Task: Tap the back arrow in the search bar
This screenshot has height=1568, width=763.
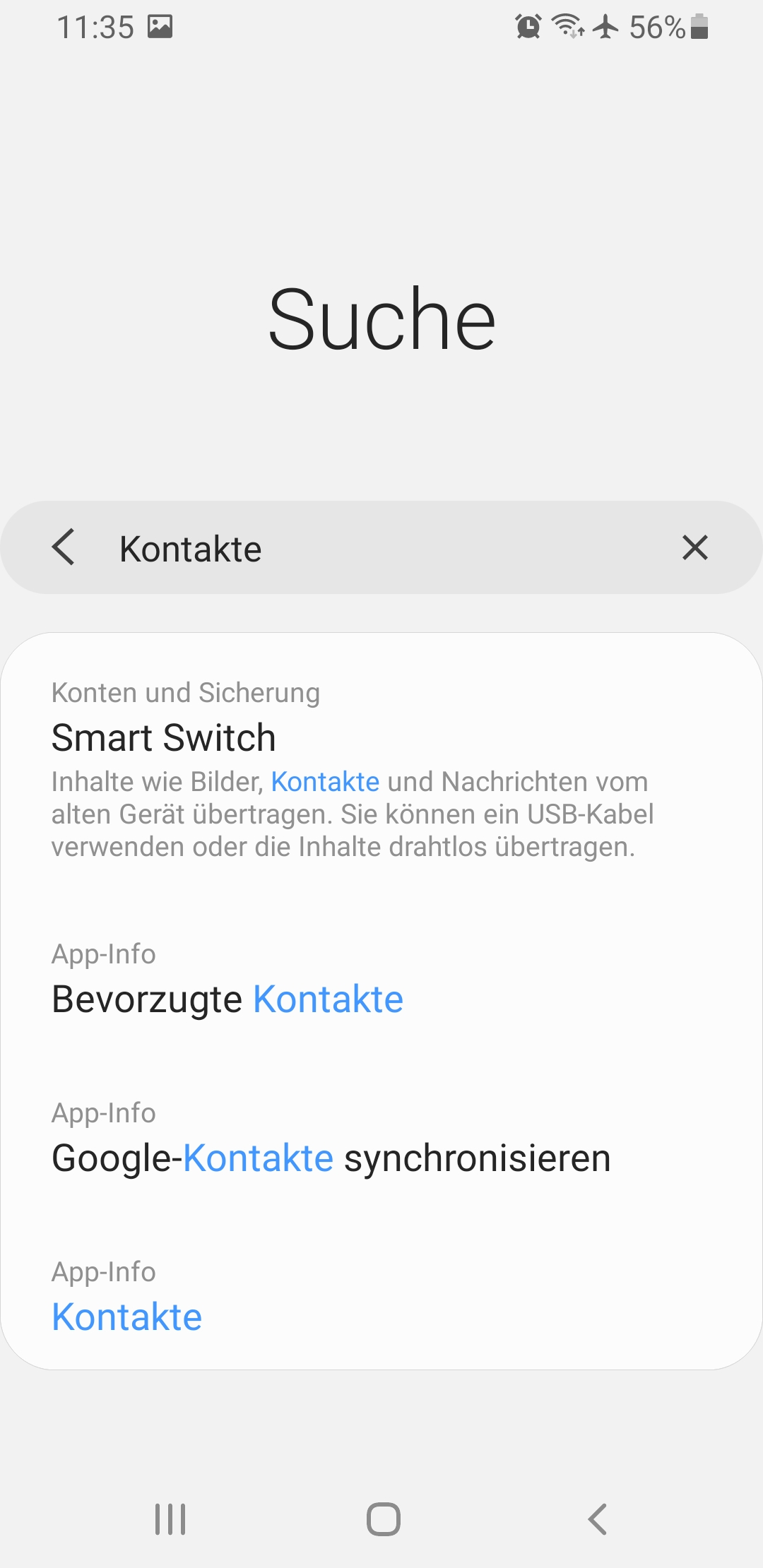Action: [64, 548]
